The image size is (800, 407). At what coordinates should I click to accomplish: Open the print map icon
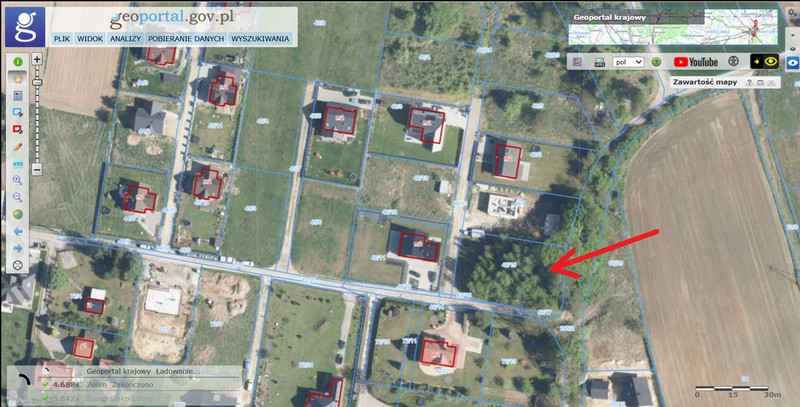tap(599, 62)
